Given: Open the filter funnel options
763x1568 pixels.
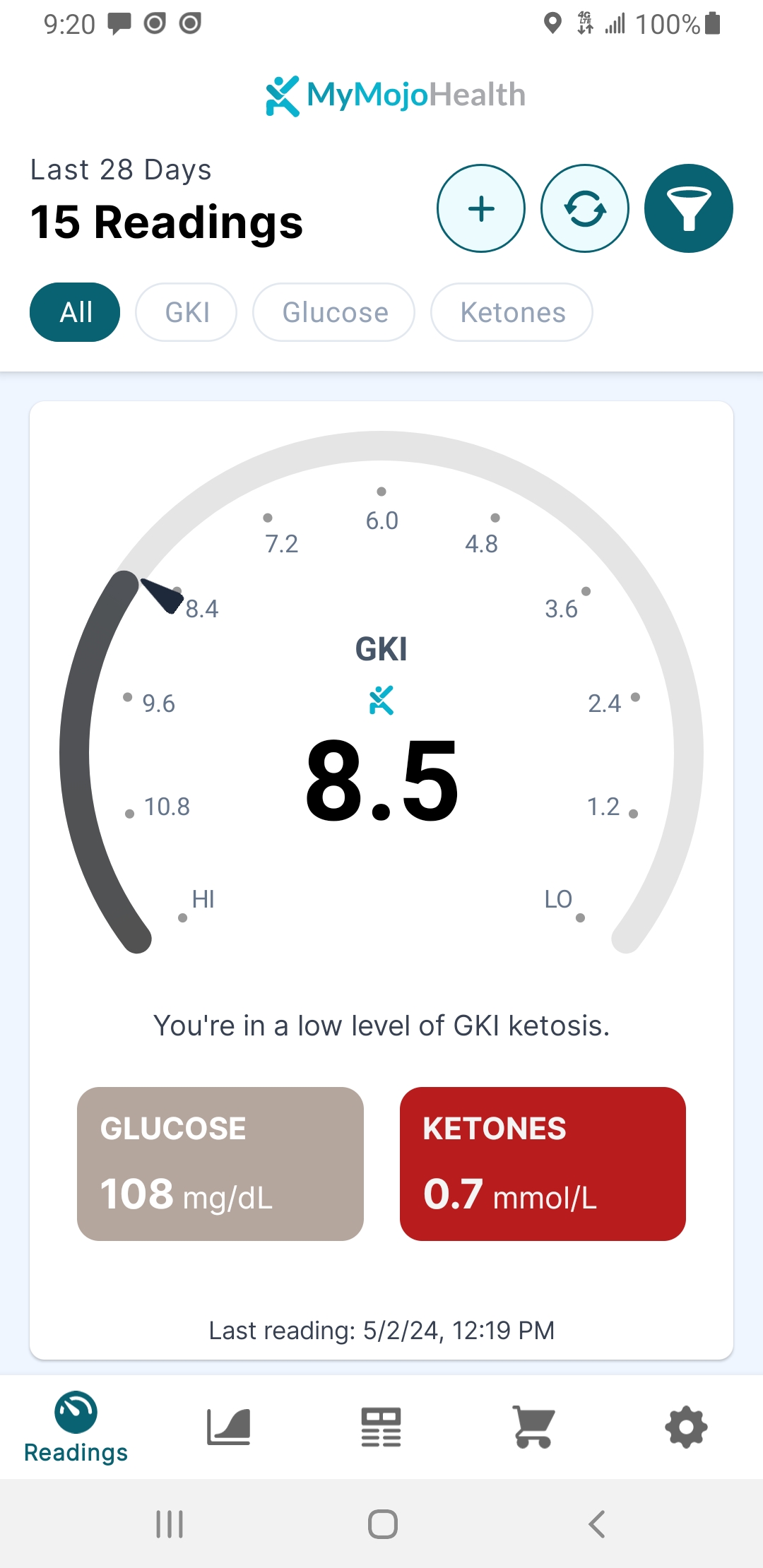Looking at the screenshot, I should click(x=689, y=208).
